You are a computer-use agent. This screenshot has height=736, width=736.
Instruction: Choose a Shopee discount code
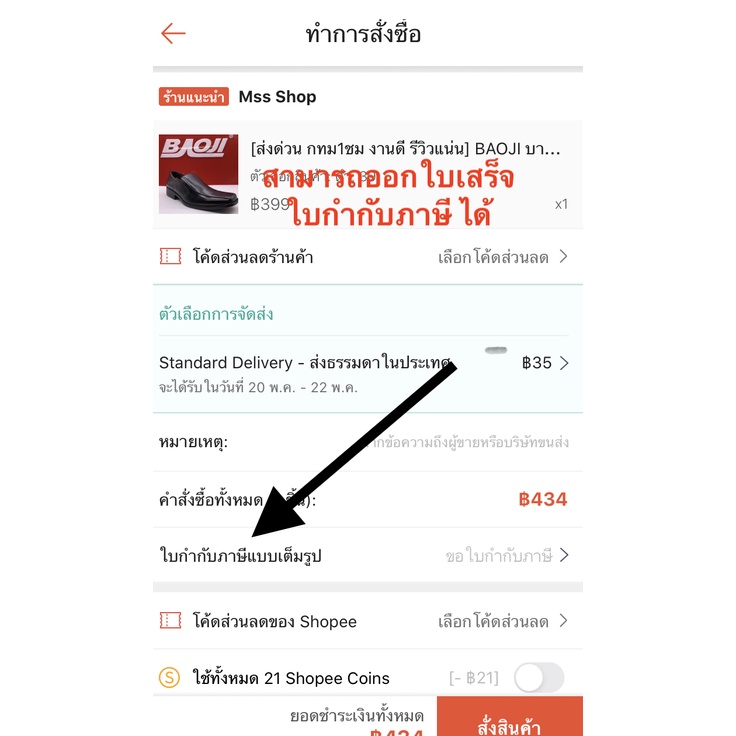pos(368,621)
